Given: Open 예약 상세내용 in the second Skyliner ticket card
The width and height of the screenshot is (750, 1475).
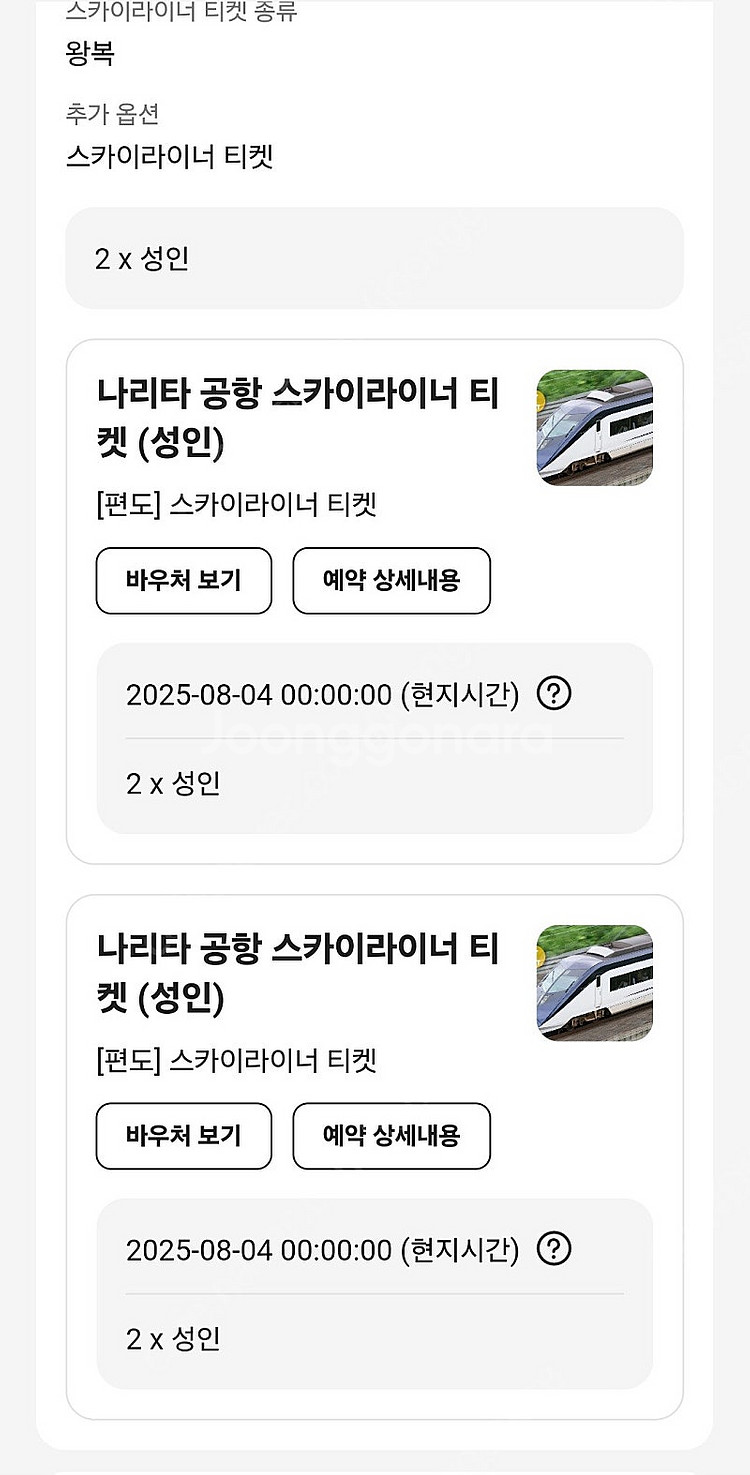Looking at the screenshot, I should point(391,1135).
